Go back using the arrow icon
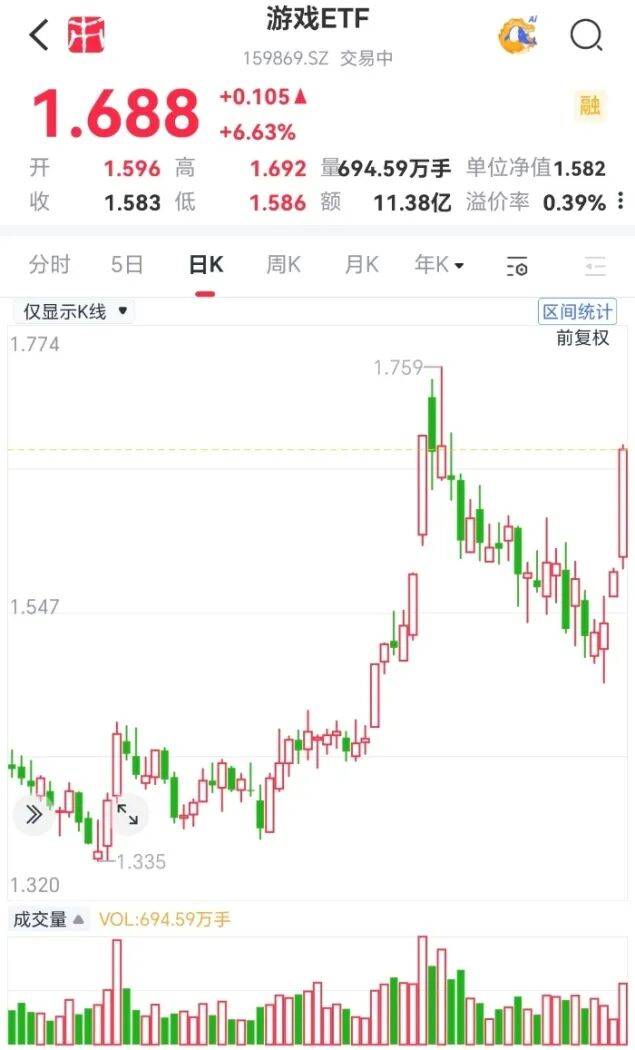The width and height of the screenshot is (635, 1050). coord(38,35)
